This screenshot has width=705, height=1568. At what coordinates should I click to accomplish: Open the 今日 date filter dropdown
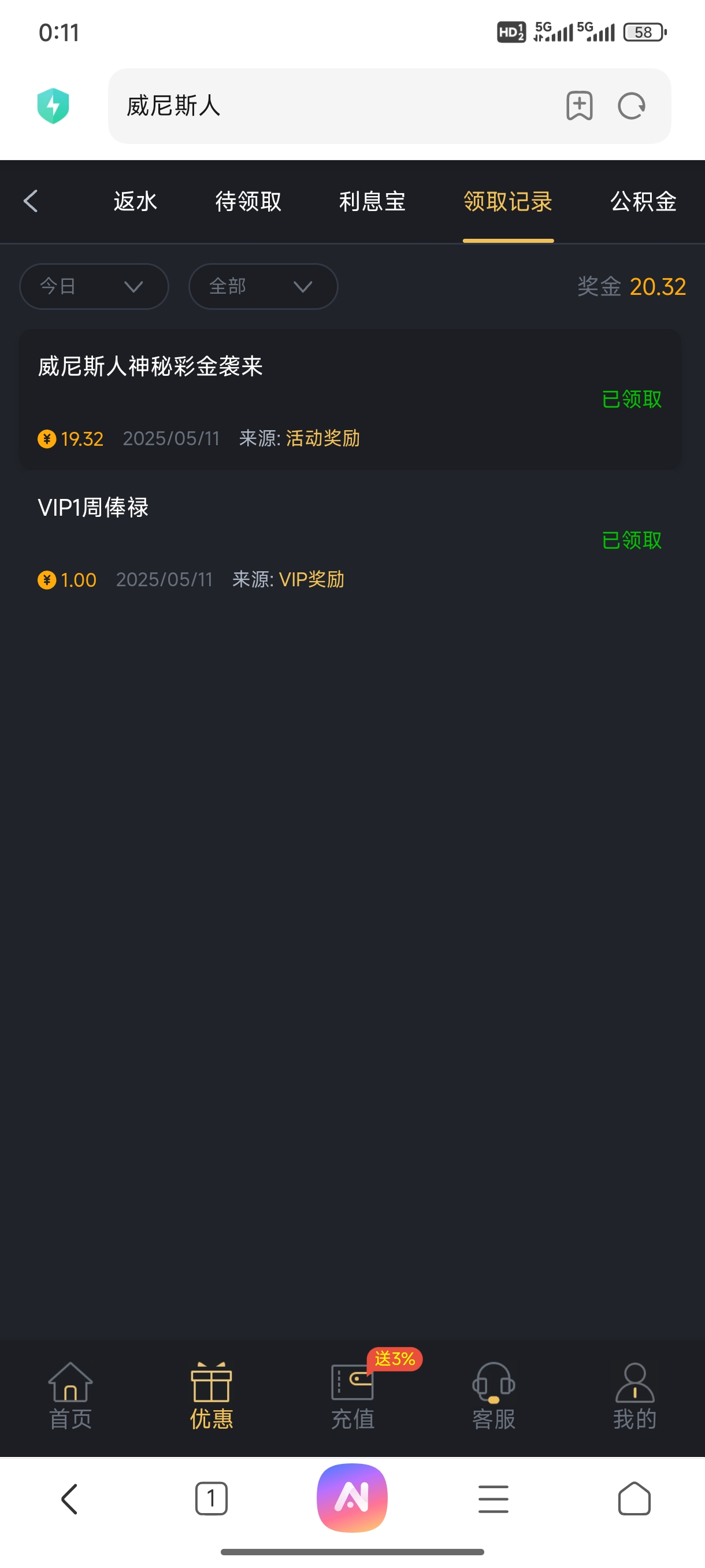click(x=93, y=286)
